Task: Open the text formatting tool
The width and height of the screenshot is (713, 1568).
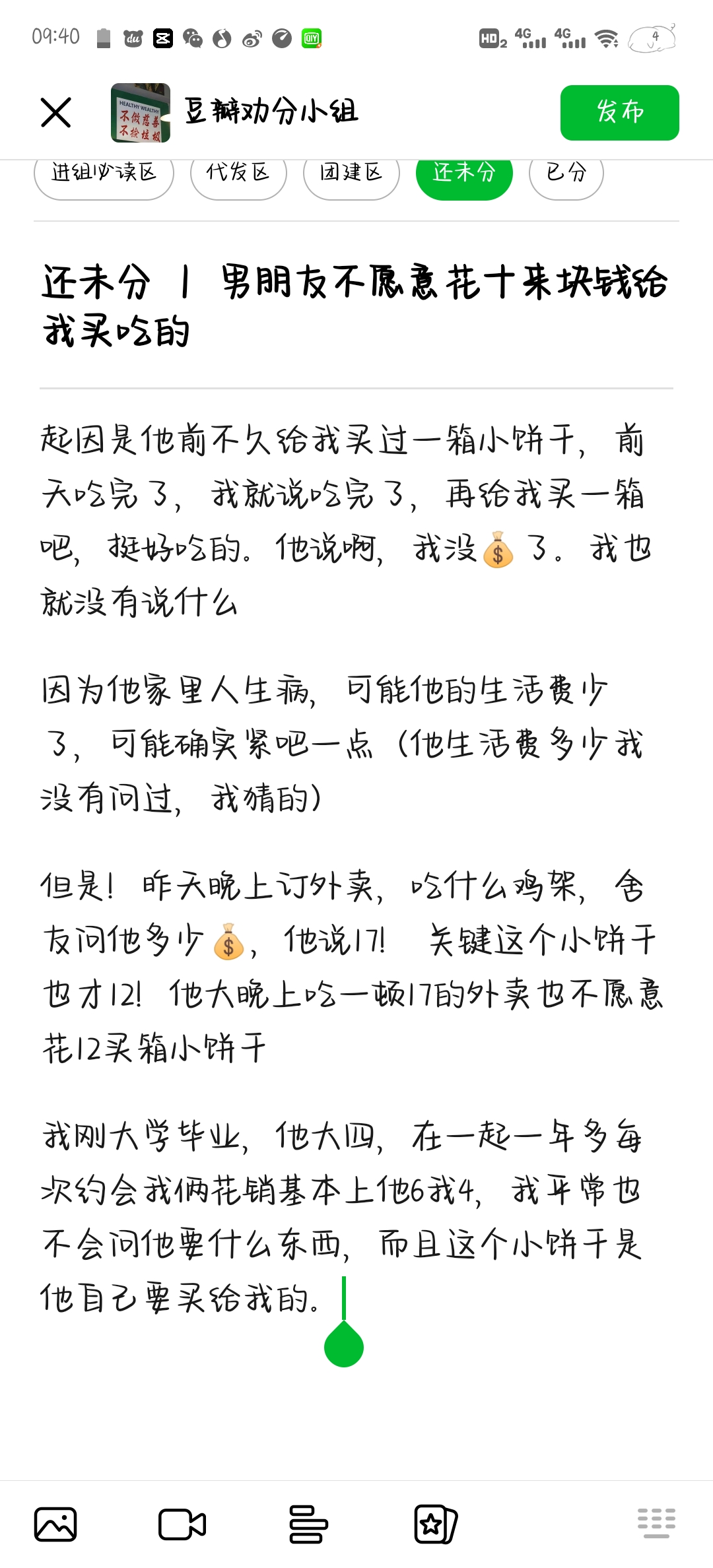Action: click(308, 1524)
